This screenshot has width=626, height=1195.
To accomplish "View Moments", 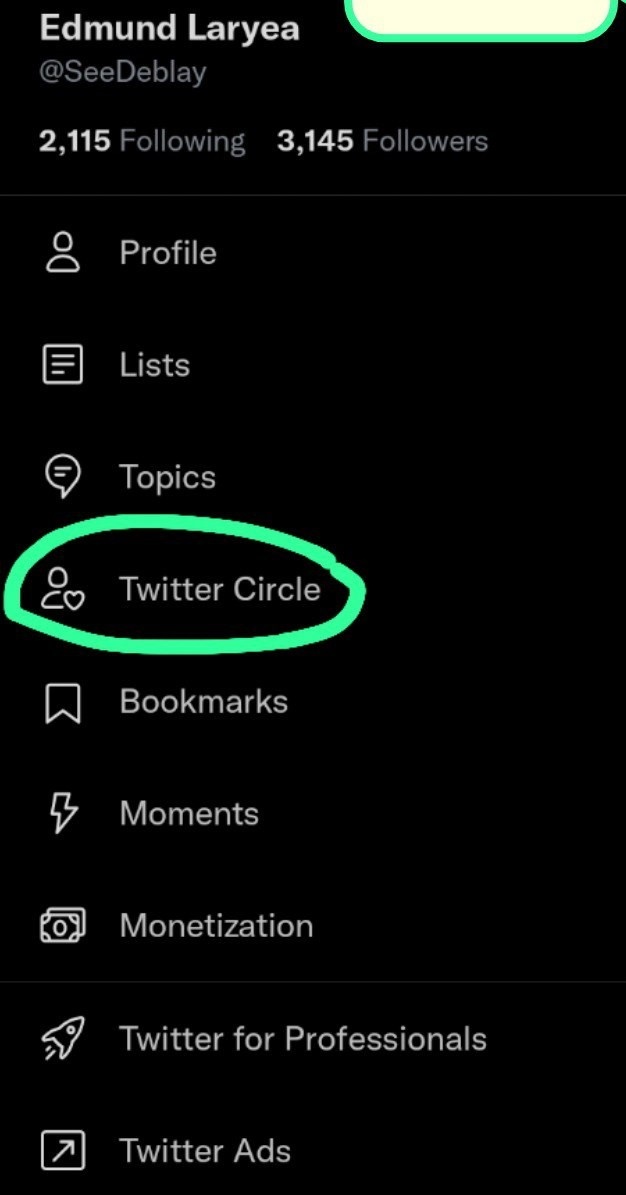I will 313,813.
